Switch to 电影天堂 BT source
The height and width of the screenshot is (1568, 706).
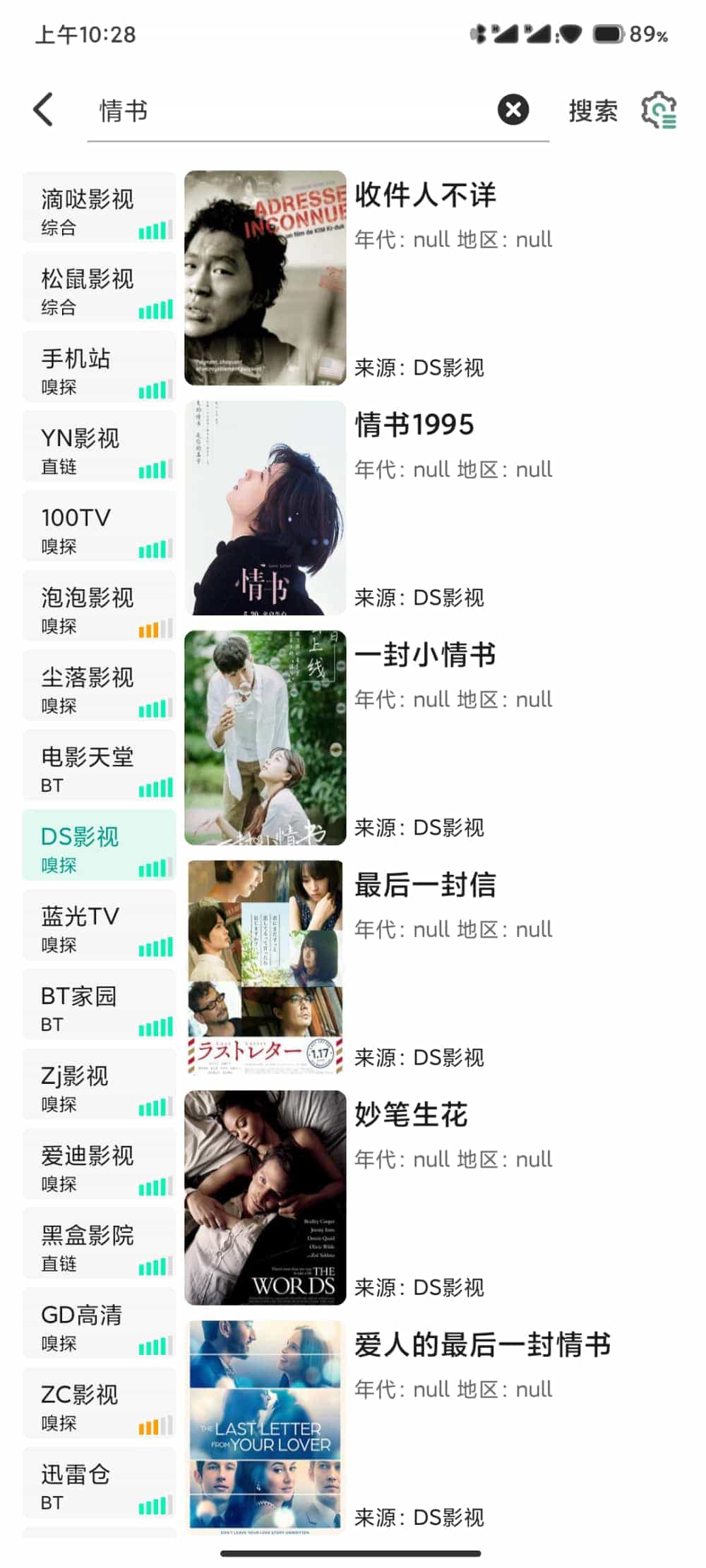tap(99, 766)
